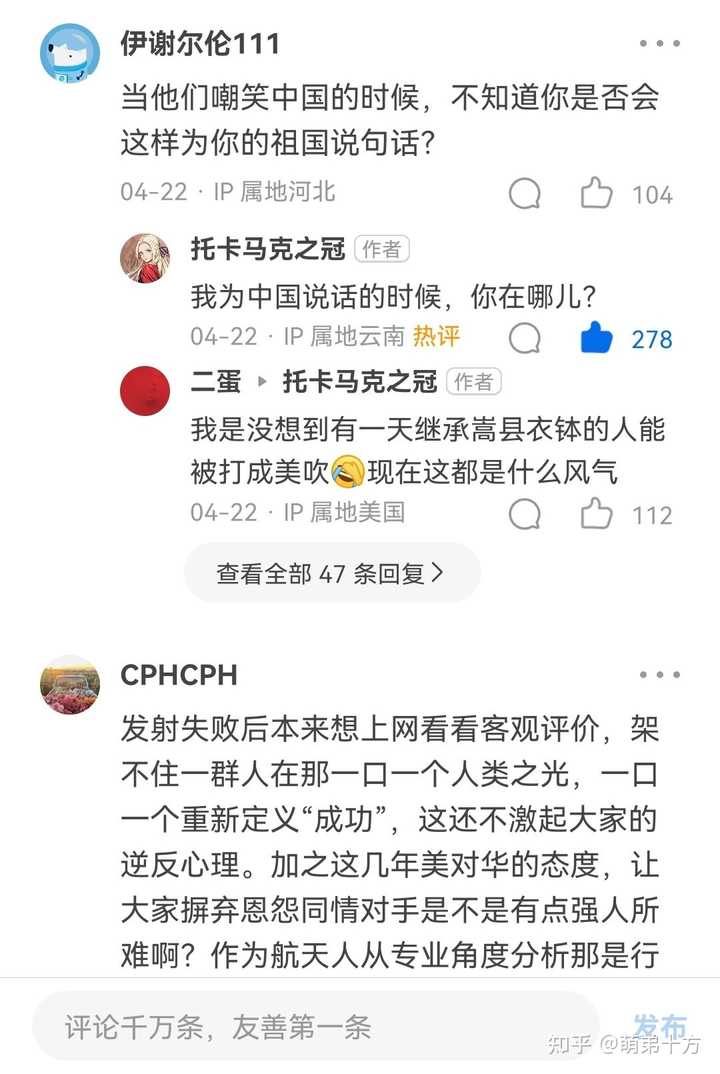
Task: Open overflow menu on CPHCPH's comment
Action: [659, 675]
